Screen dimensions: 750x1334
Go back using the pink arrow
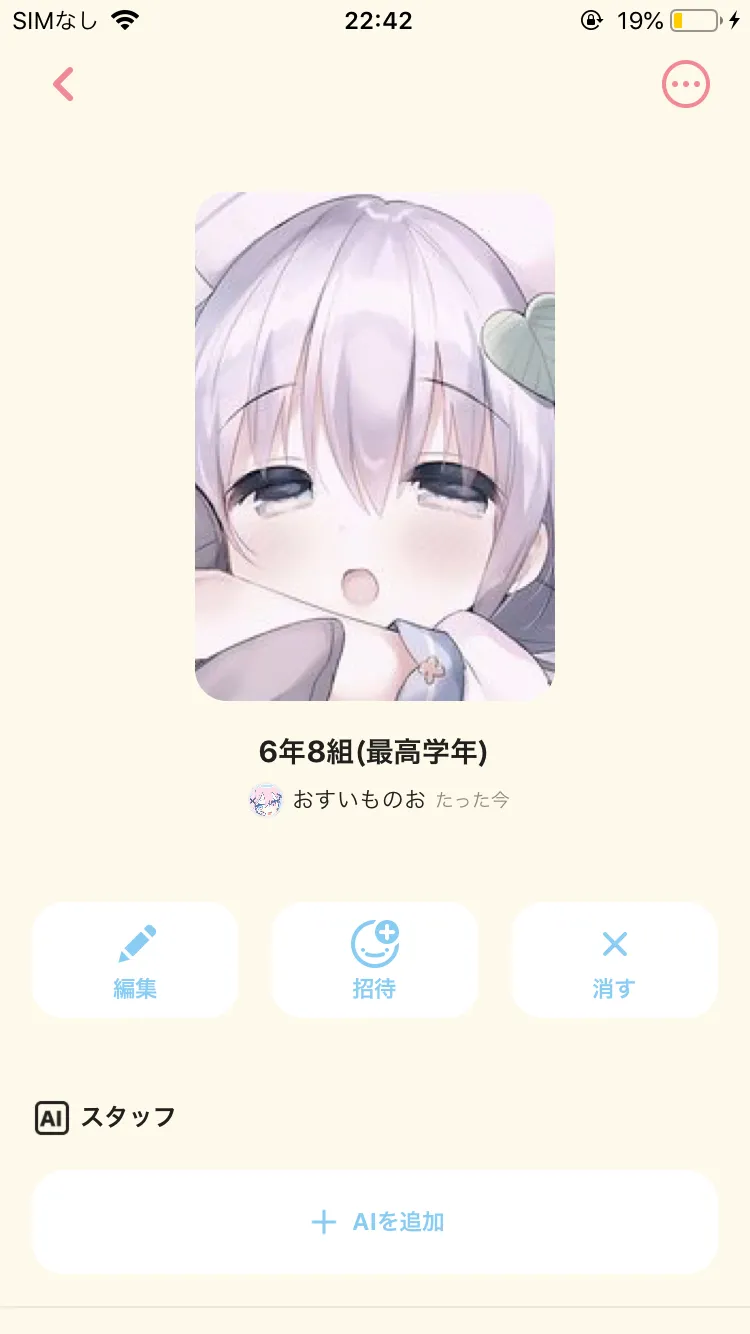[x=64, y=85]
